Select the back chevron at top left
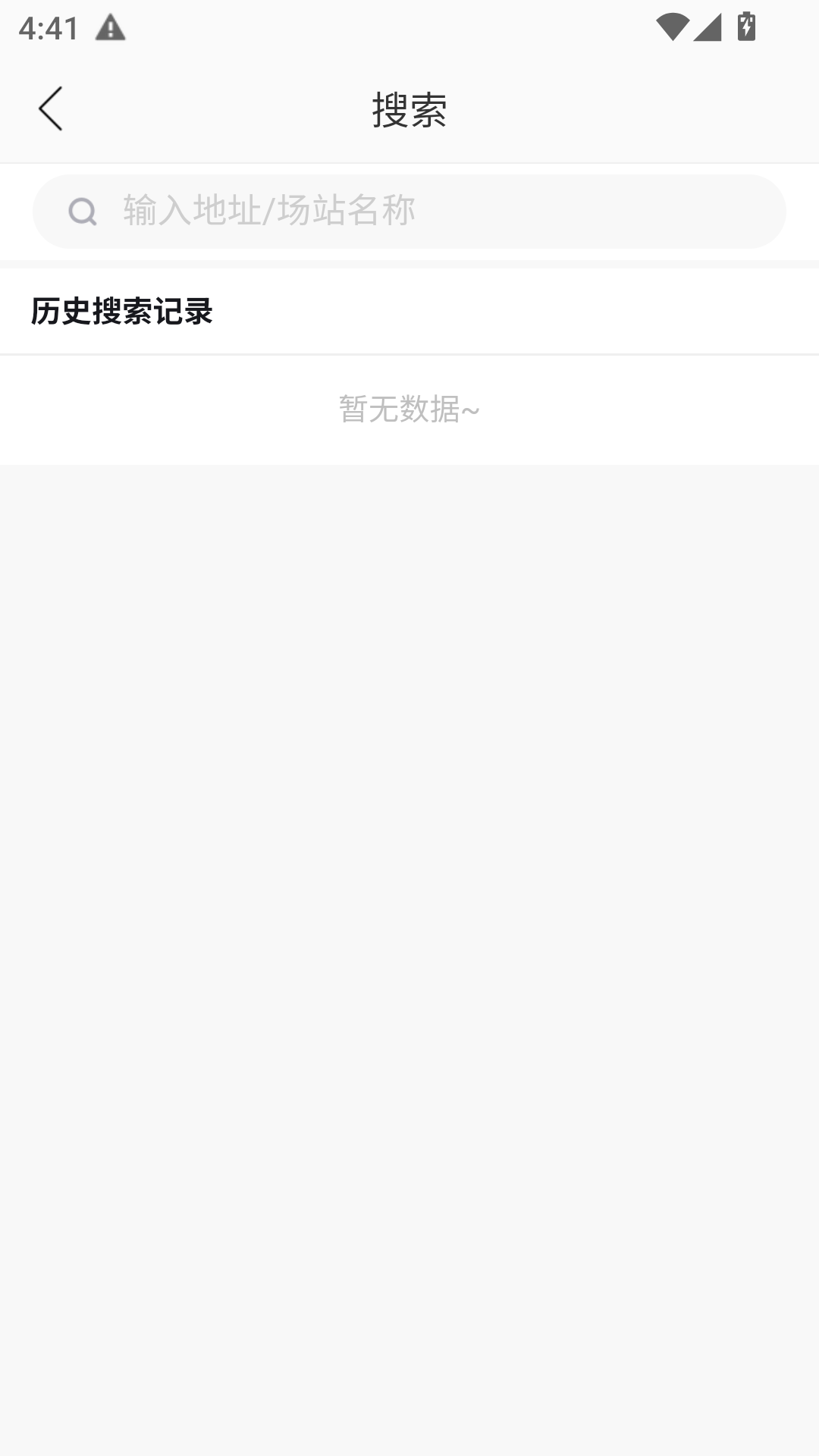 tap(52, 108)
